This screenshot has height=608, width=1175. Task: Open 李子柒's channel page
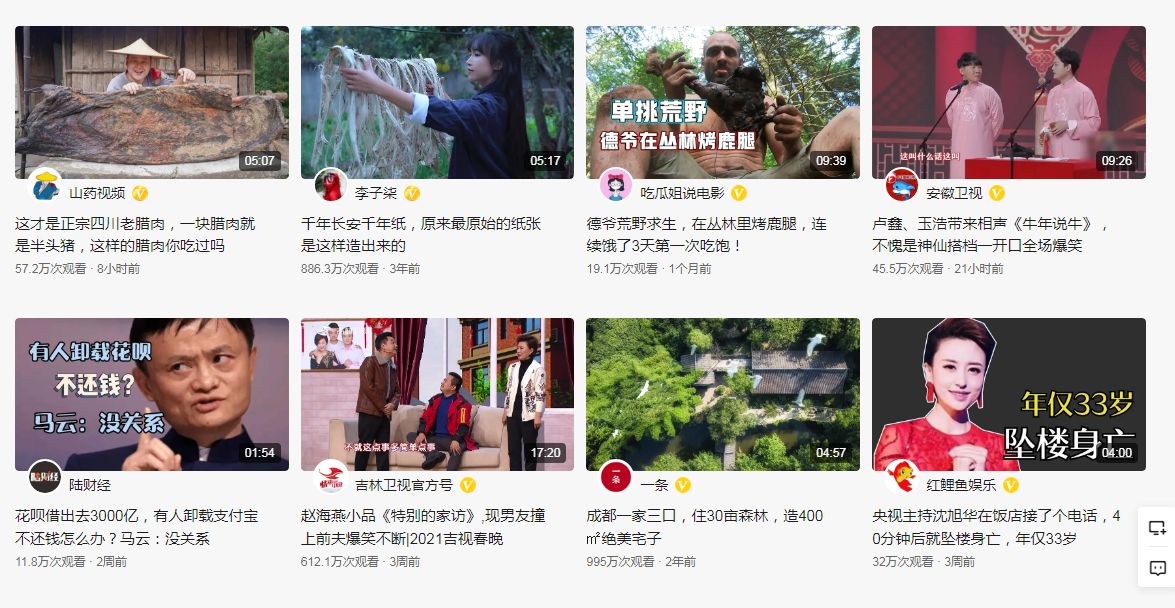point(375,193)
